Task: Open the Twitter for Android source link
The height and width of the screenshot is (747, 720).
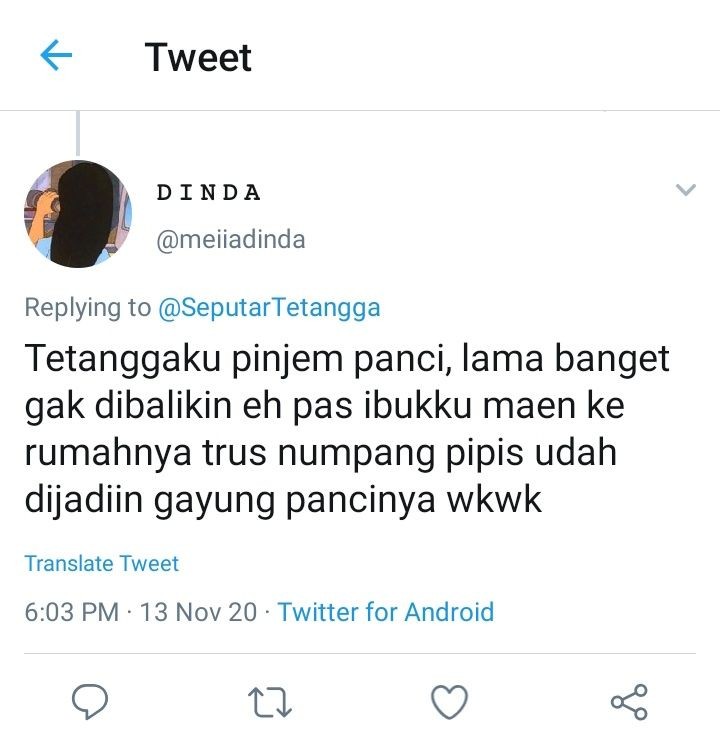Action: pos(386,611)
